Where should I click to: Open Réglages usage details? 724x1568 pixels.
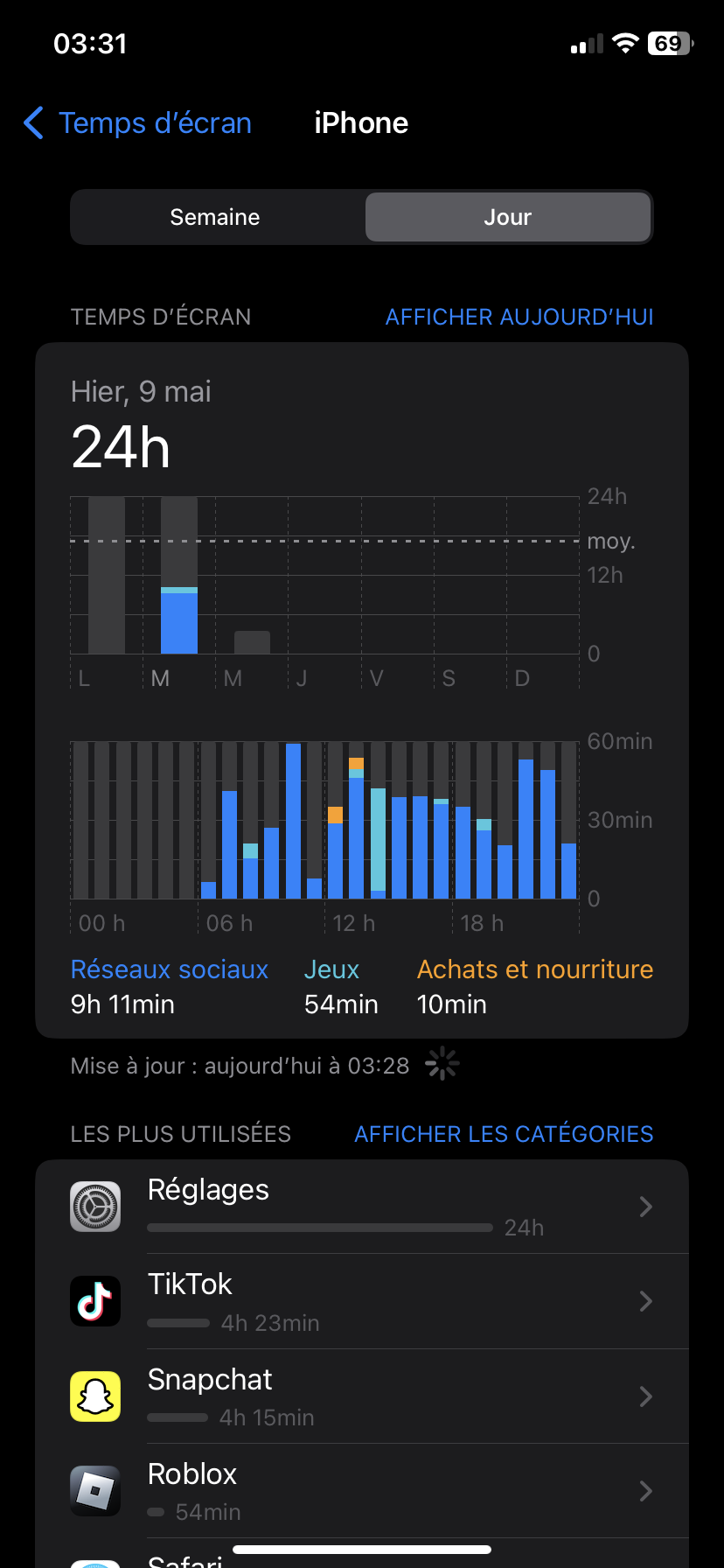coord(362,1207)
